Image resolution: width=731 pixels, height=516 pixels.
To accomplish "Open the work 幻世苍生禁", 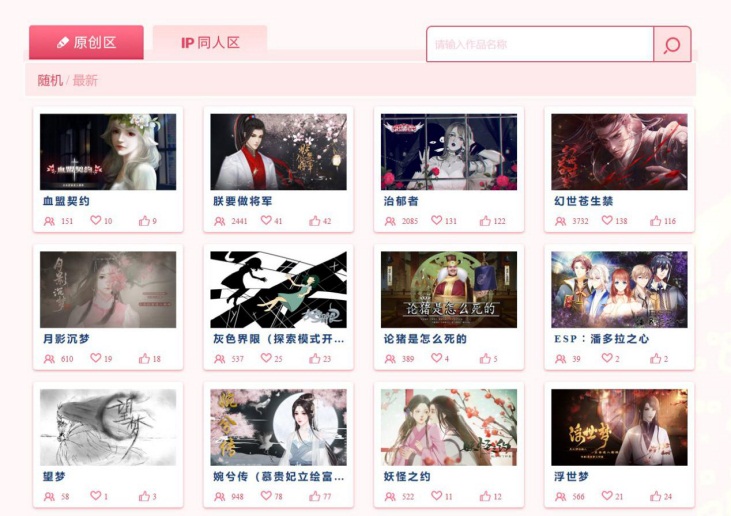I will (619, 152).
